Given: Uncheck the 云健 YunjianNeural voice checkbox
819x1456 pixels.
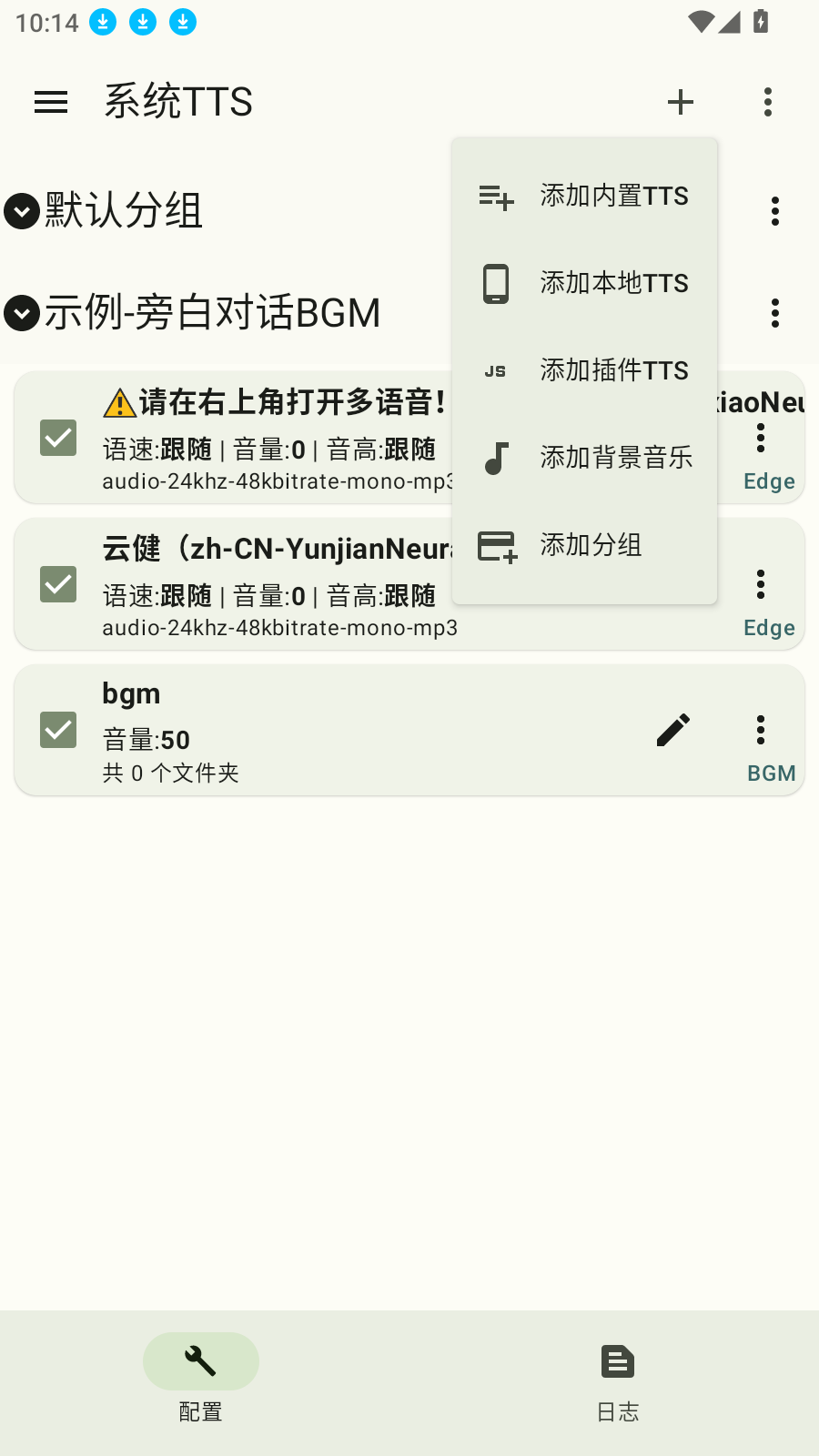Looking at the screenshot, I should pyautogui.click(x=58, y=584).
